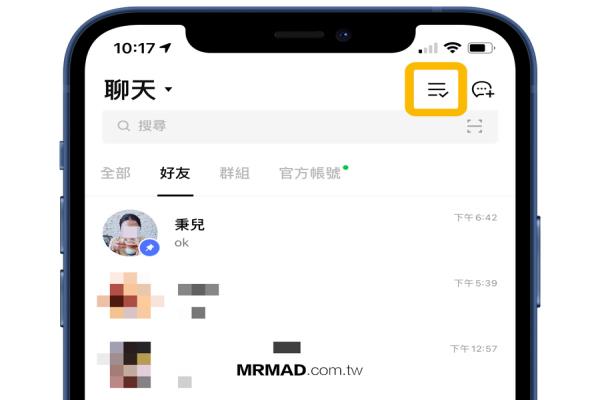Start a new chat with the bubble-plus icon

tap(483, 90)
